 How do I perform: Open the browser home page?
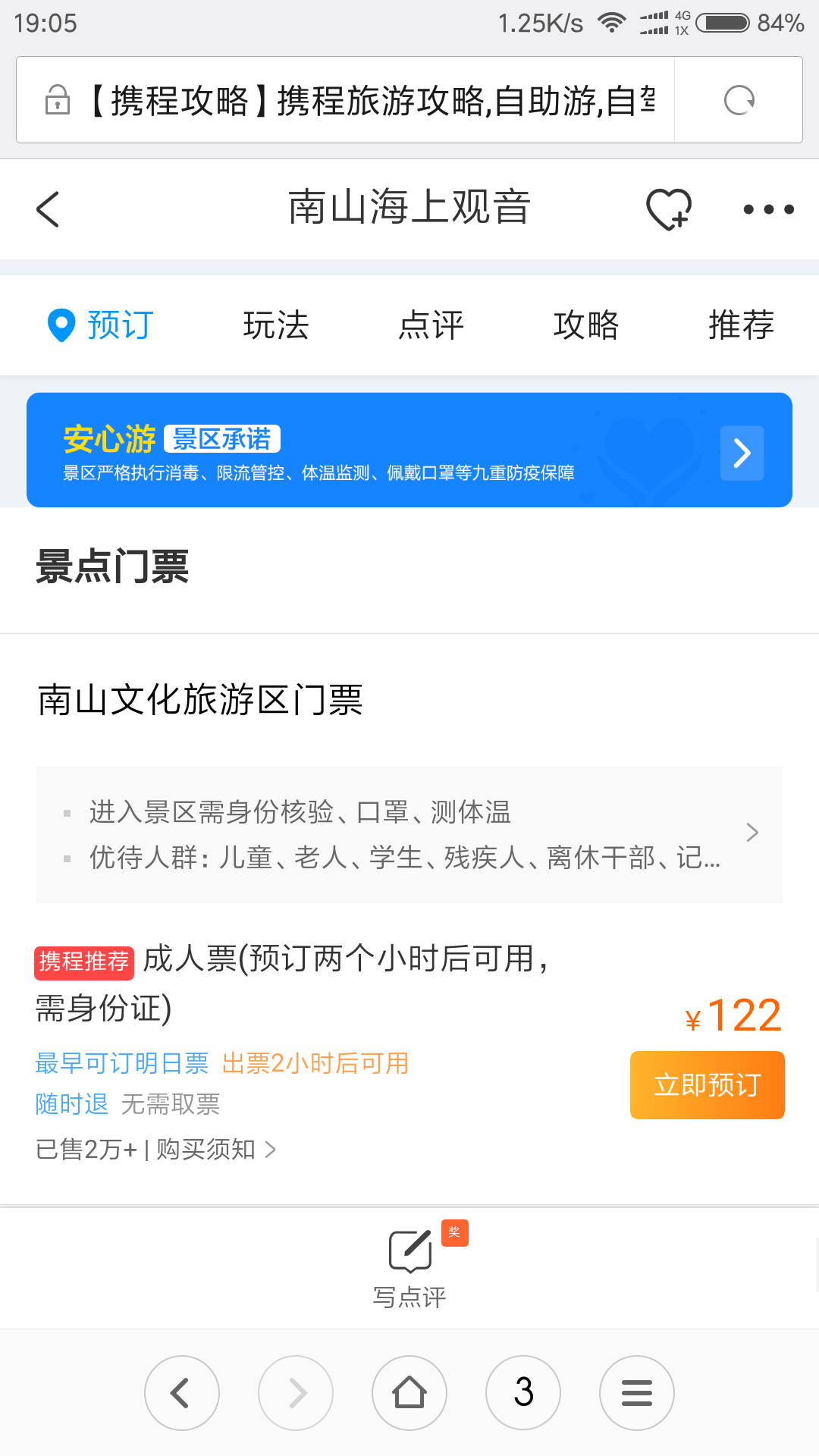409,1393
